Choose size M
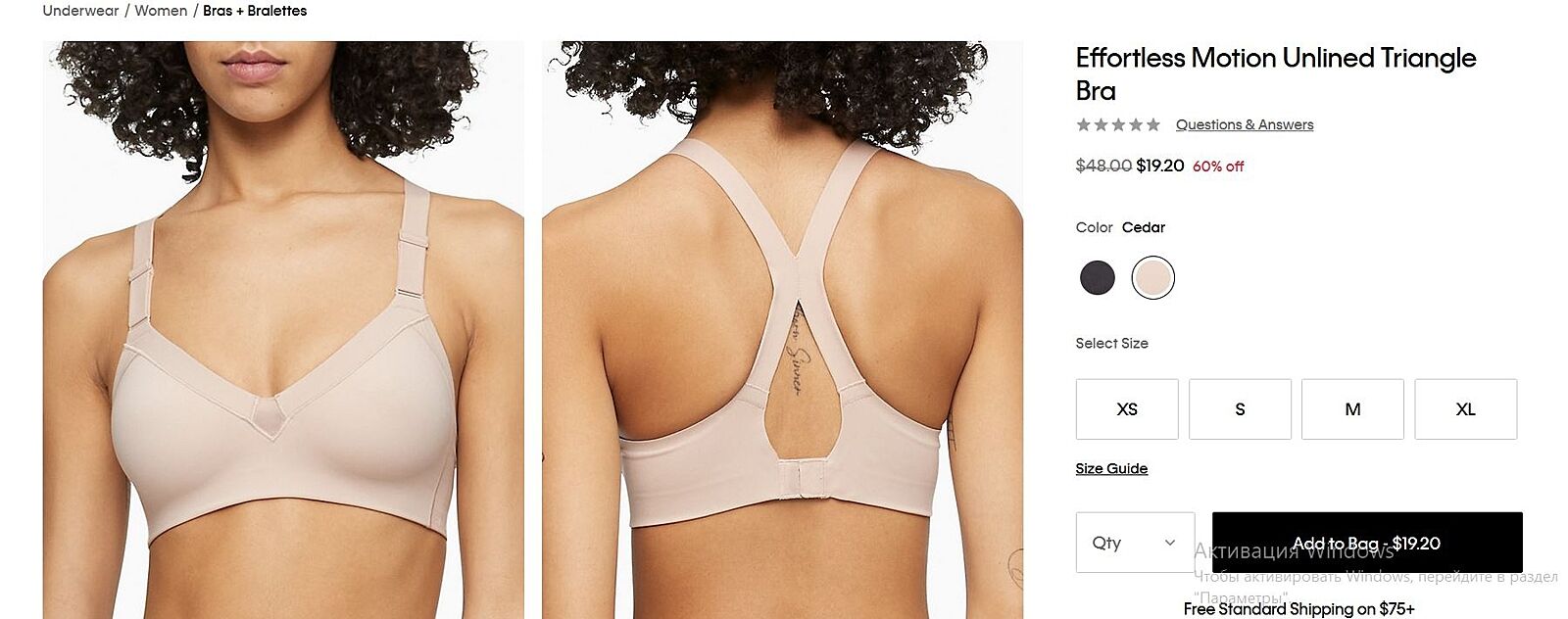The image size is (1568, 619). (x=1352, y=409)
